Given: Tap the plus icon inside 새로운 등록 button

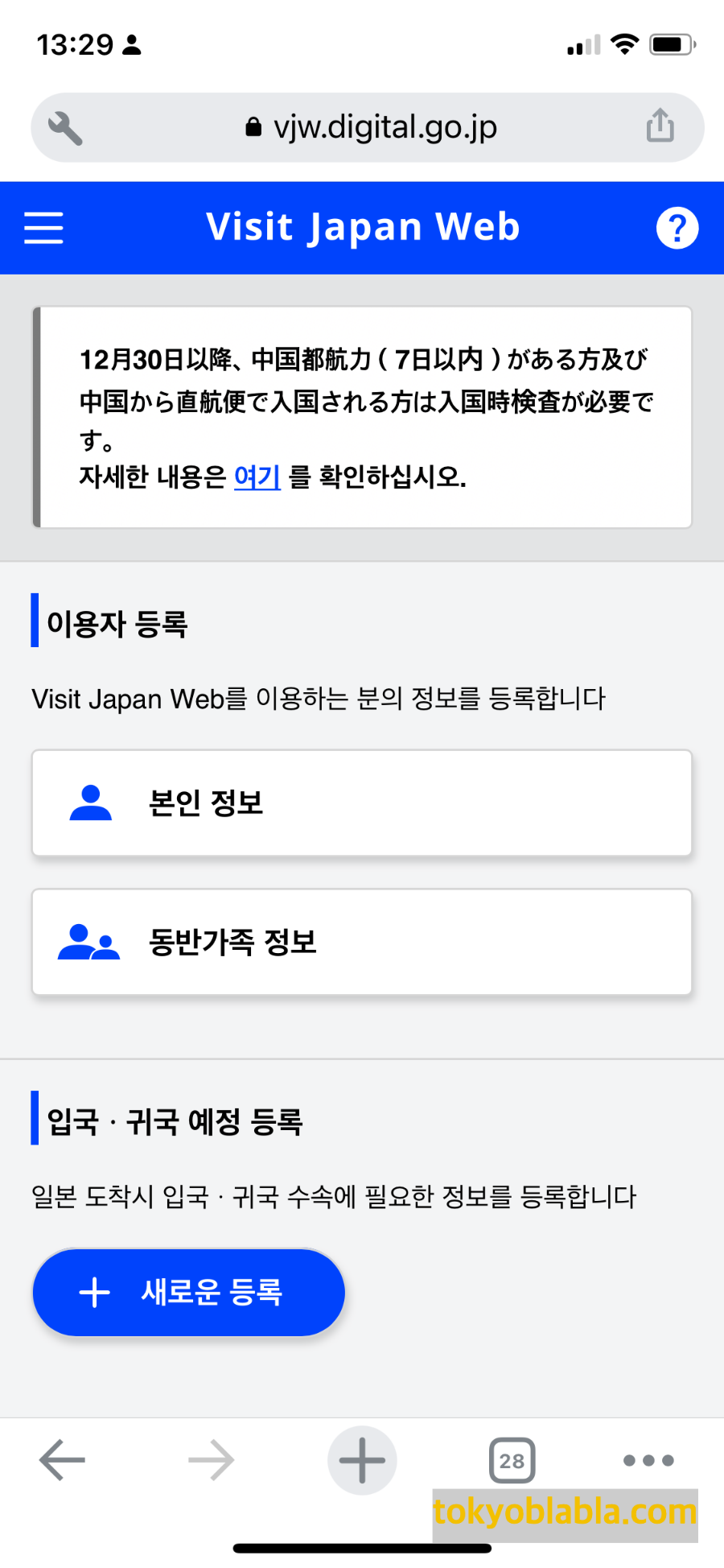Looking at the screenshot, I should [96, 1292].
